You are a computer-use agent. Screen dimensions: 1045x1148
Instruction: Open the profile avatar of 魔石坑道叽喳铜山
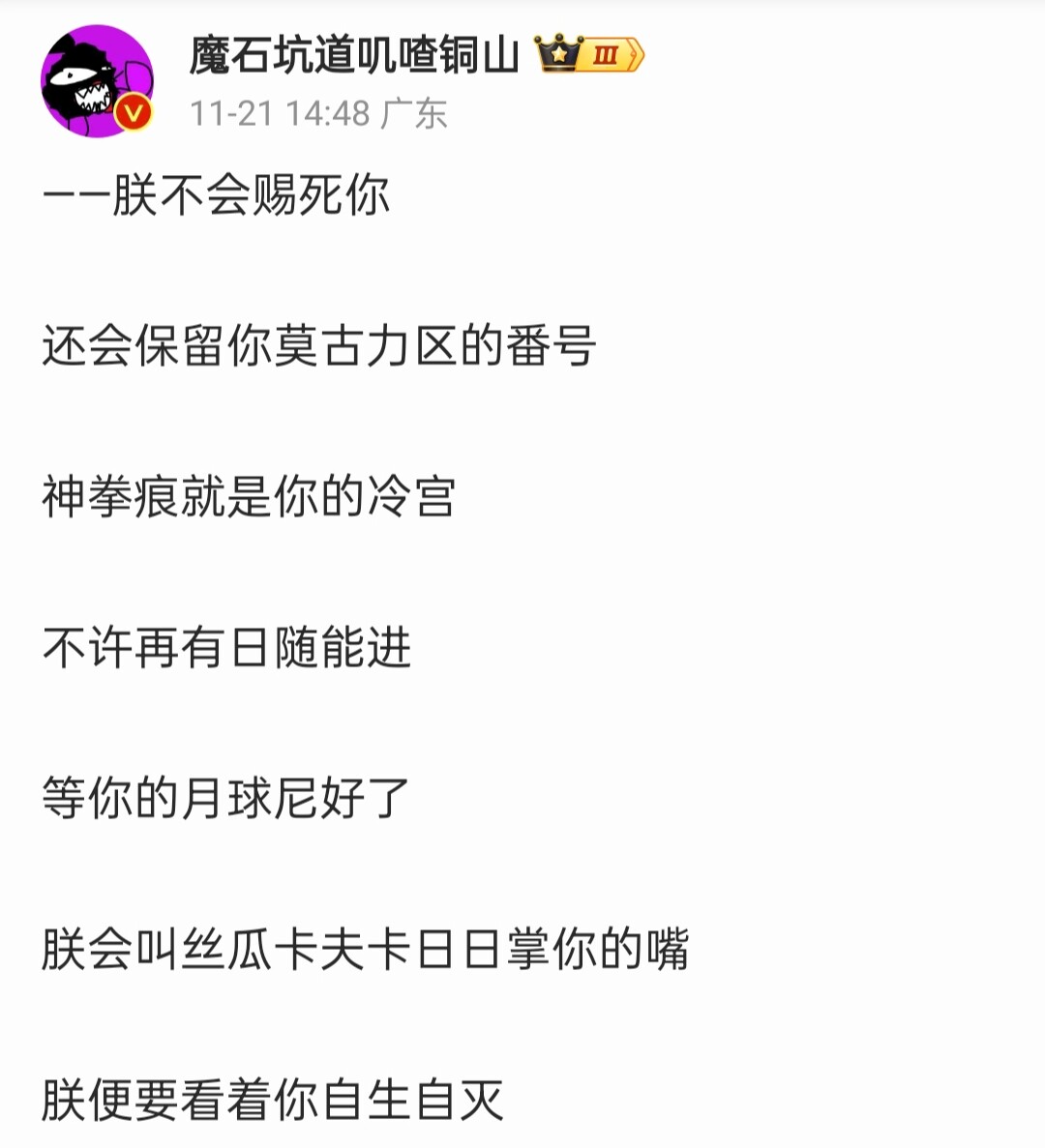coord(96,81)
